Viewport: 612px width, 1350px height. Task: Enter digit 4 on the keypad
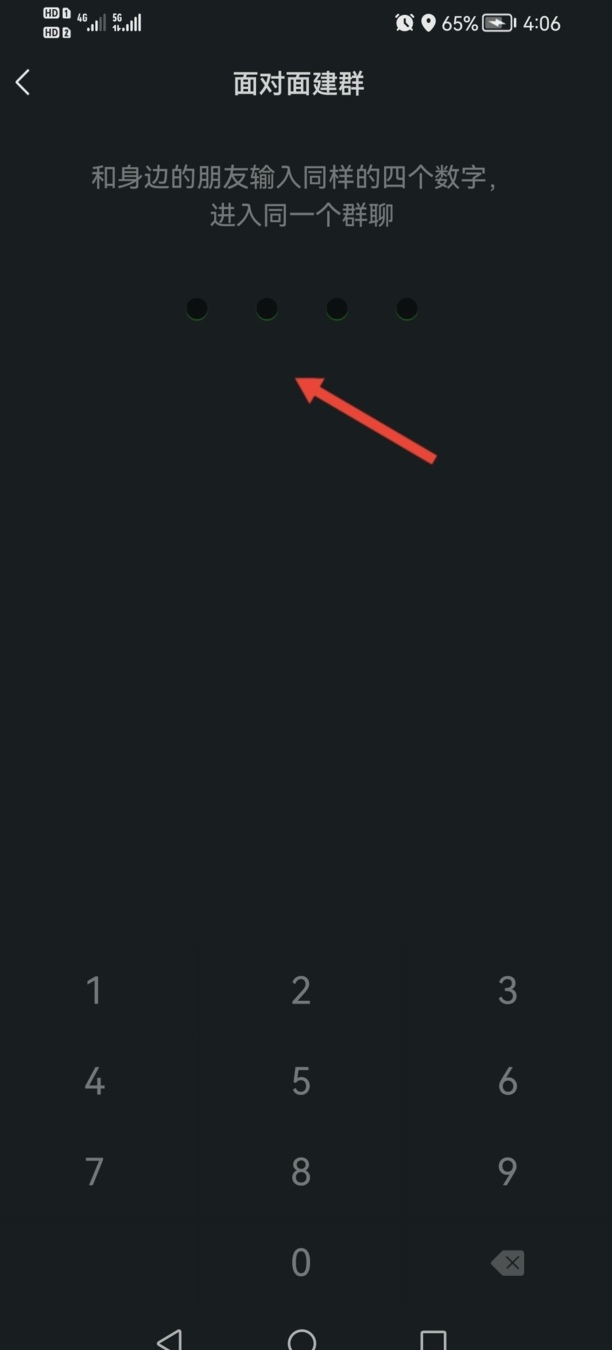(x=94, y=1081)
